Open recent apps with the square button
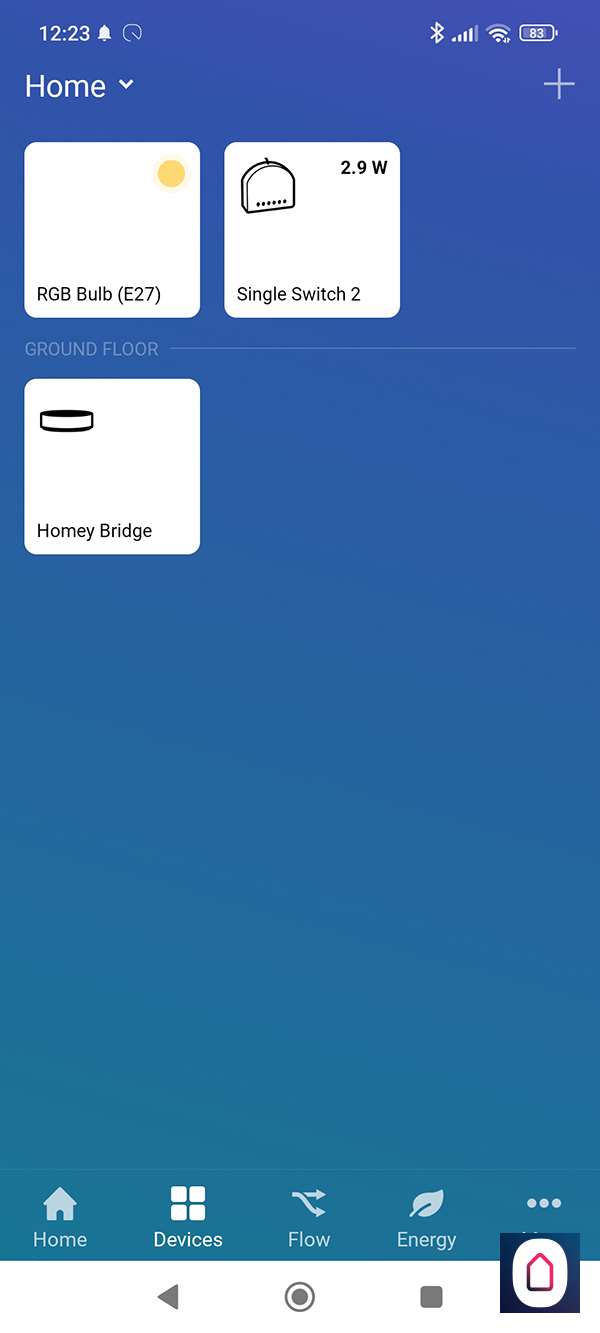The image size is (600, 1333). pyautogui.click(x=431, y=1297)
